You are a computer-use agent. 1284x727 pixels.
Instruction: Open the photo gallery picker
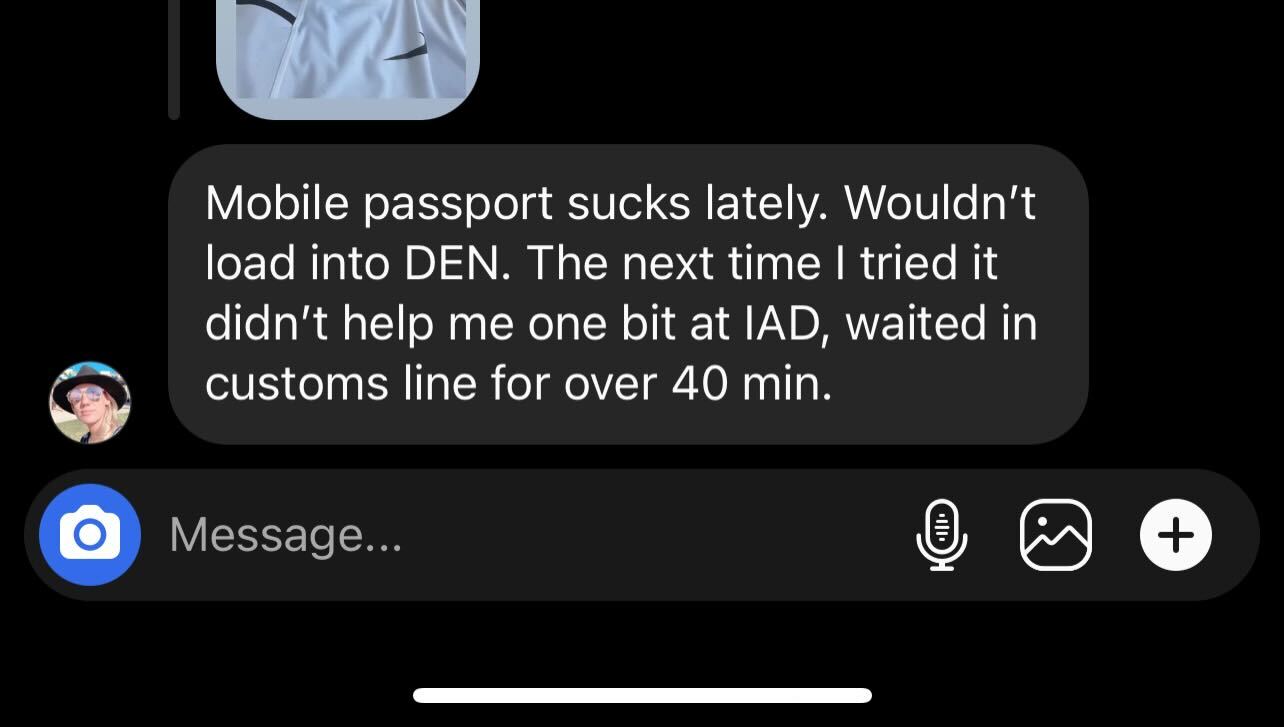[1055, 535]
